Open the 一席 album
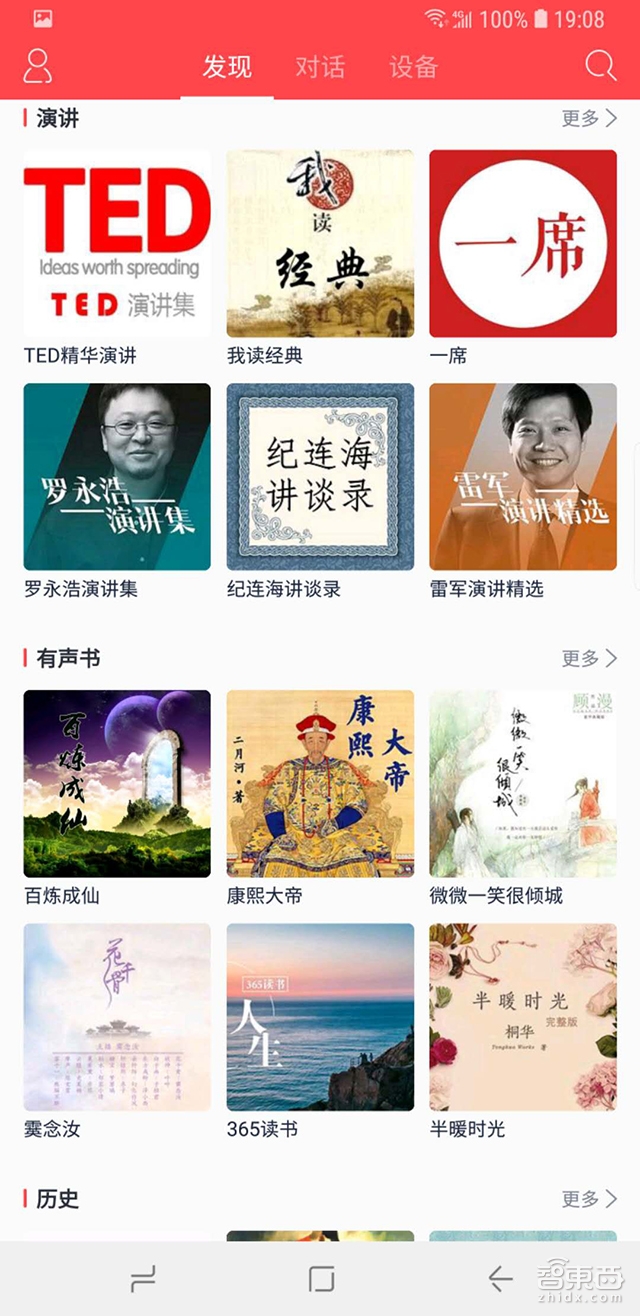 tap(523, 244)
